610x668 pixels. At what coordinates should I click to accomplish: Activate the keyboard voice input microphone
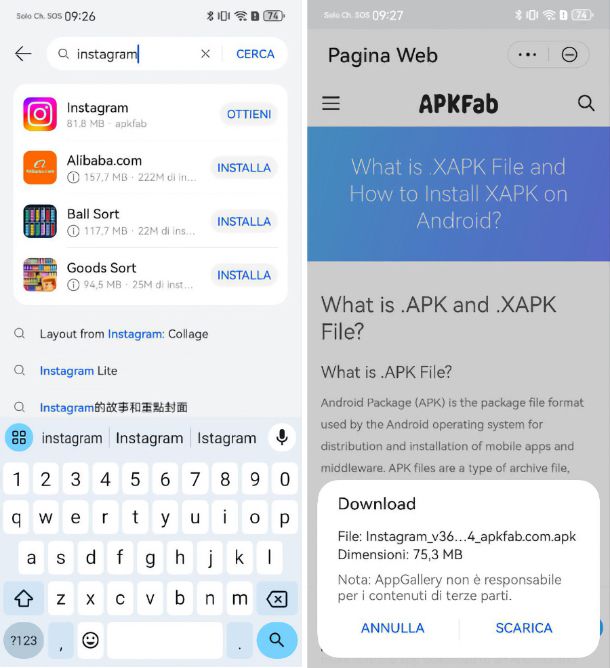(x=282, y=437)
